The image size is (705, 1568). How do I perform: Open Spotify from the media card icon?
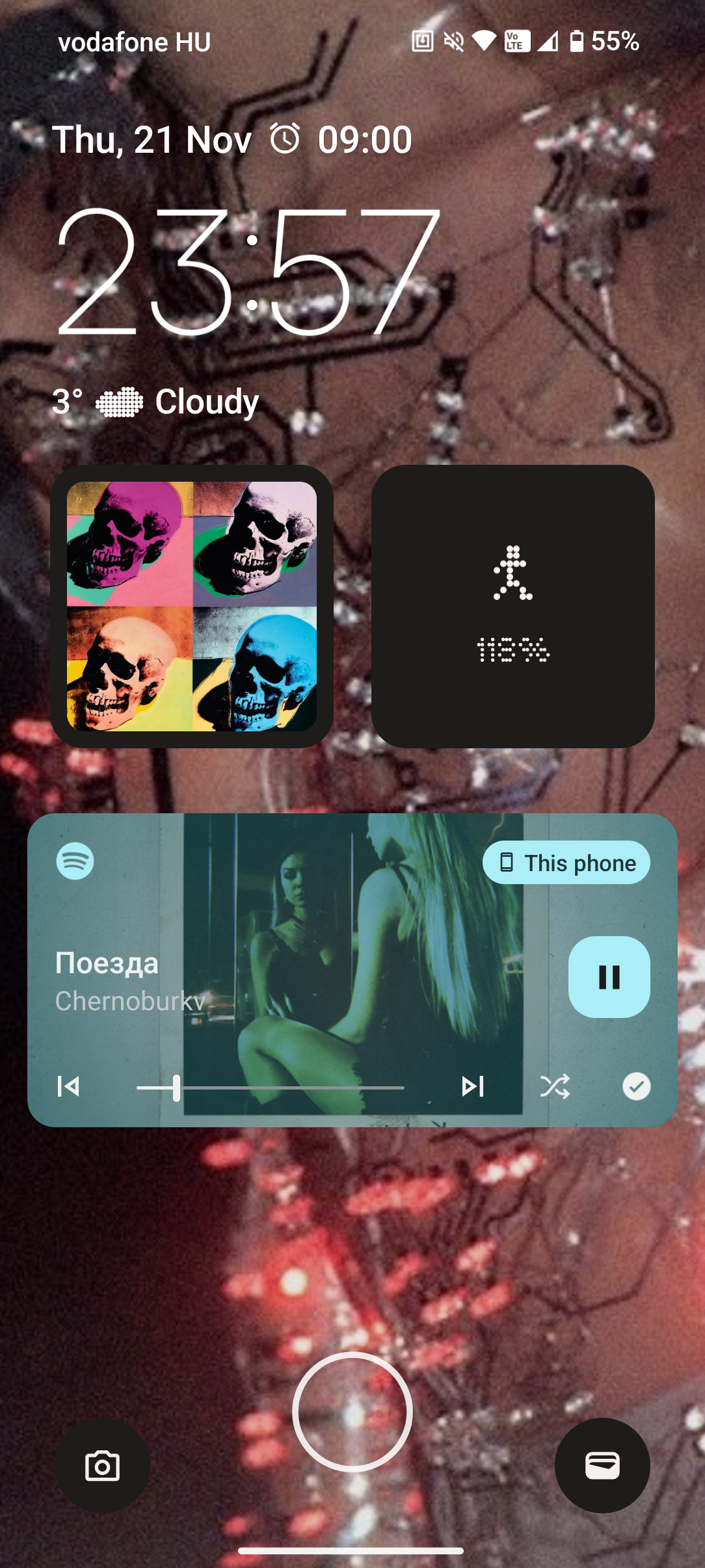75,861
